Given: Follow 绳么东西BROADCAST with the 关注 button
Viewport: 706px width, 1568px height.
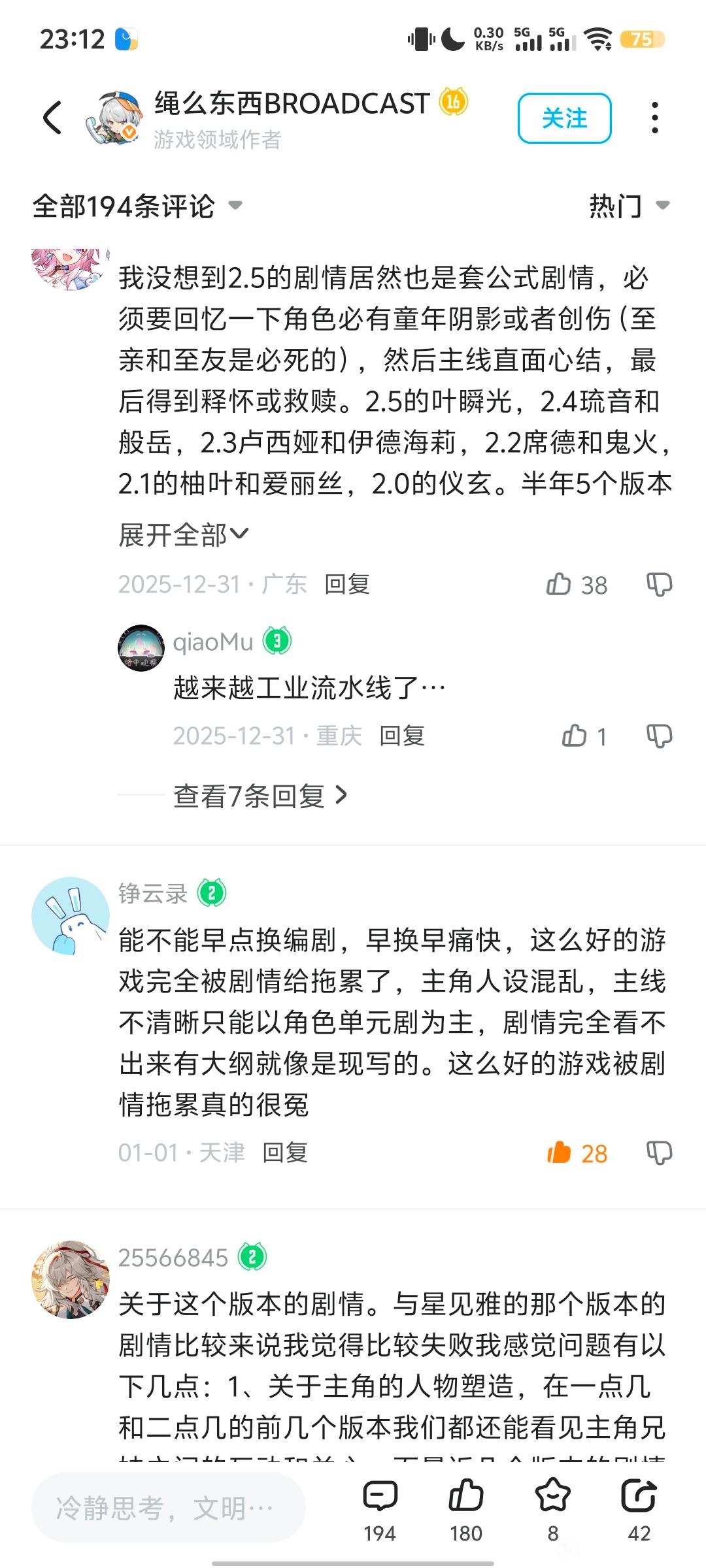Looking at the screenshot, I should pyautogui.click(x=564, y=118).
